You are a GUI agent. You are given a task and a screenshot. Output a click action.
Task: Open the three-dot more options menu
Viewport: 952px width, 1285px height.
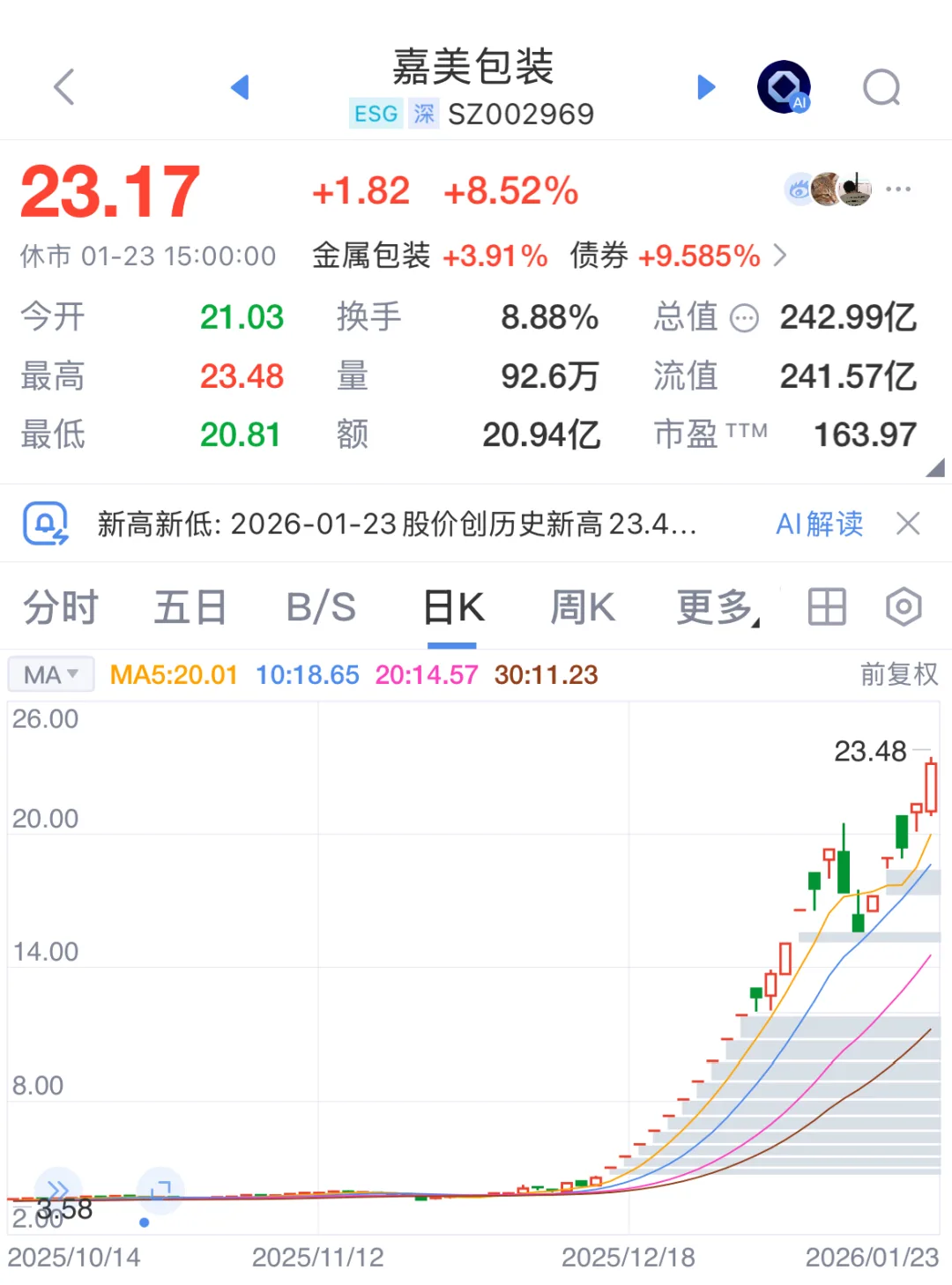(x=898, y=189)
